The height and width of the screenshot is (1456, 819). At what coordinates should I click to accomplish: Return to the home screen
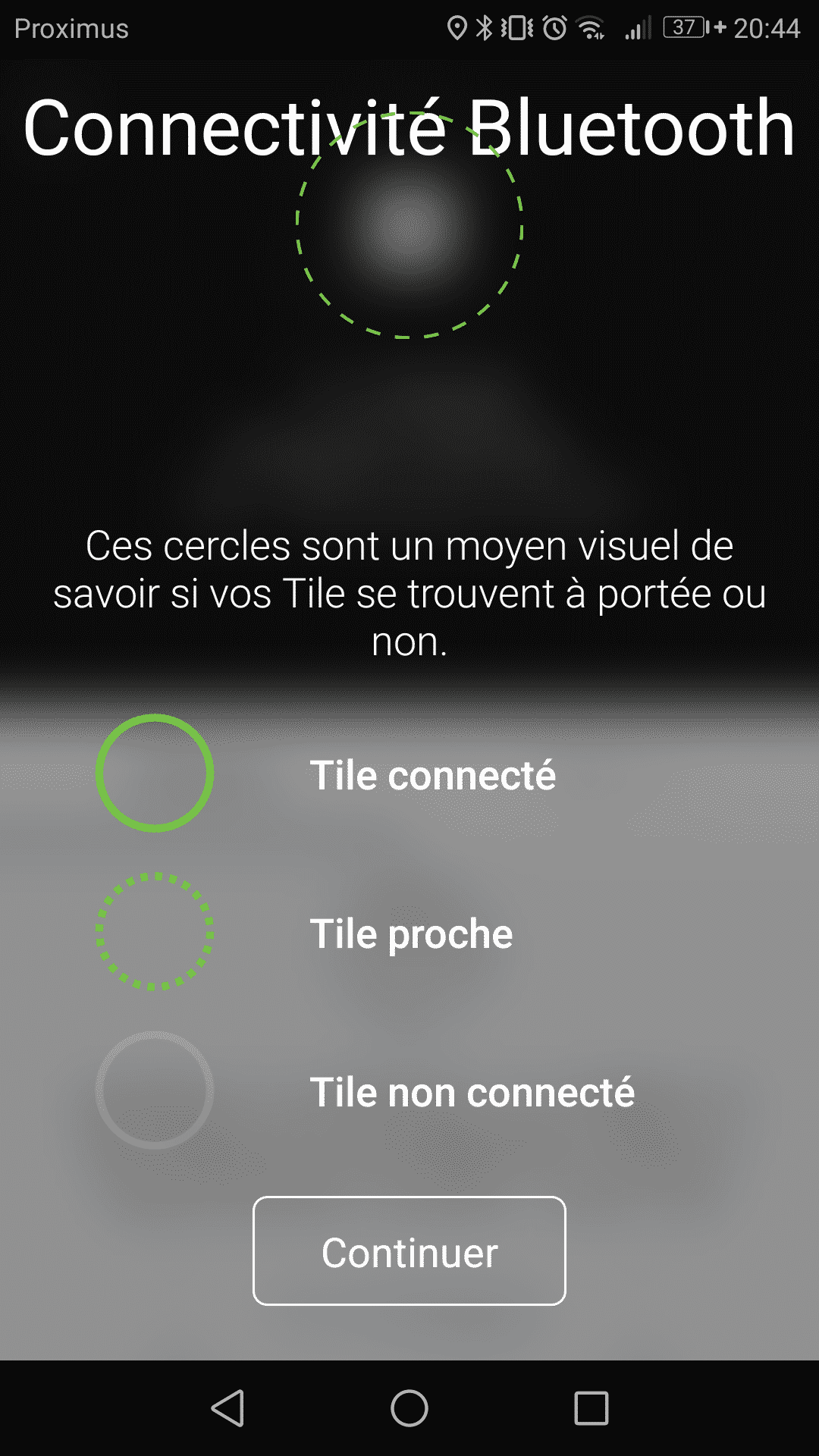409,1408
